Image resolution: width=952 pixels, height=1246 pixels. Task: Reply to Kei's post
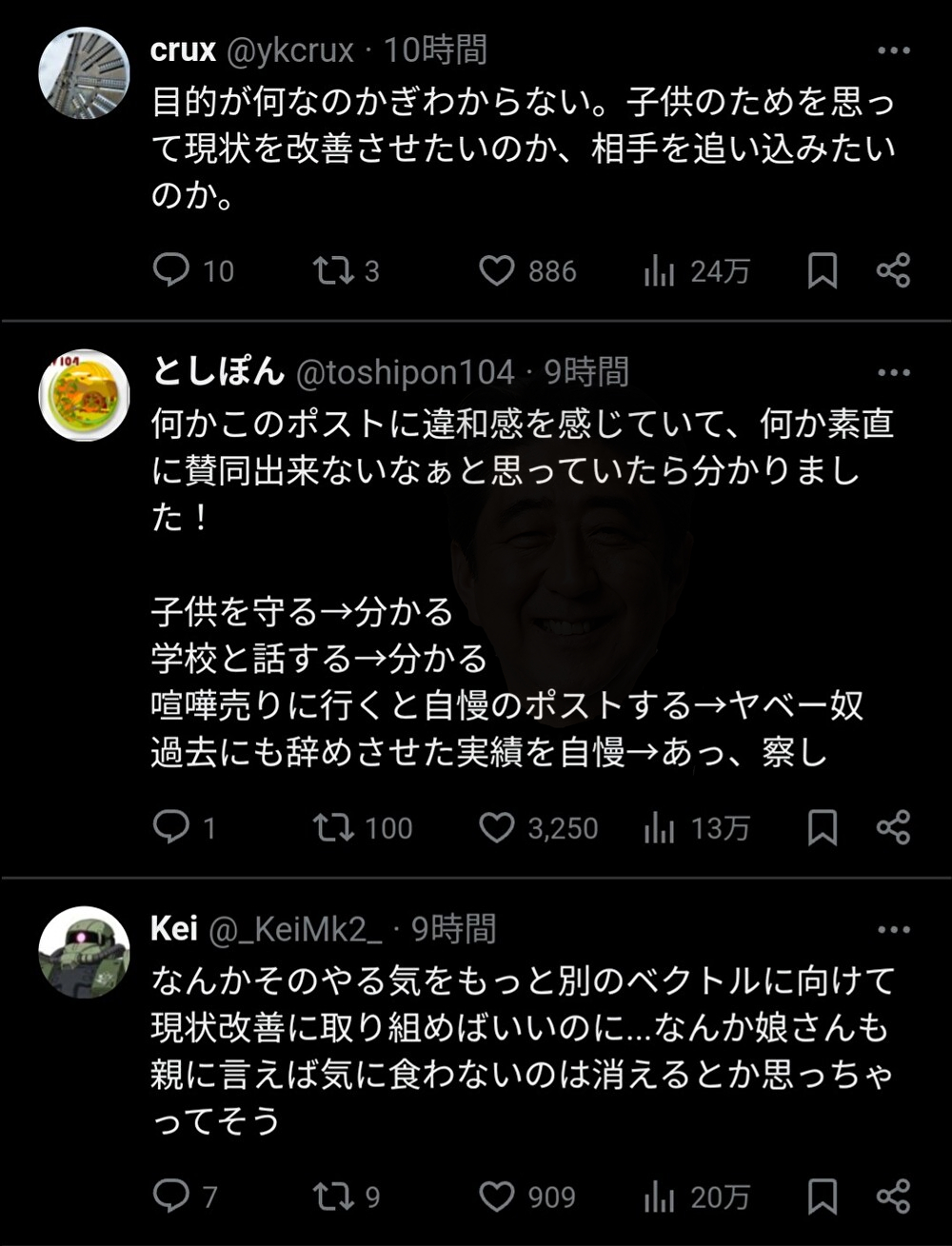coord(171,1197)
